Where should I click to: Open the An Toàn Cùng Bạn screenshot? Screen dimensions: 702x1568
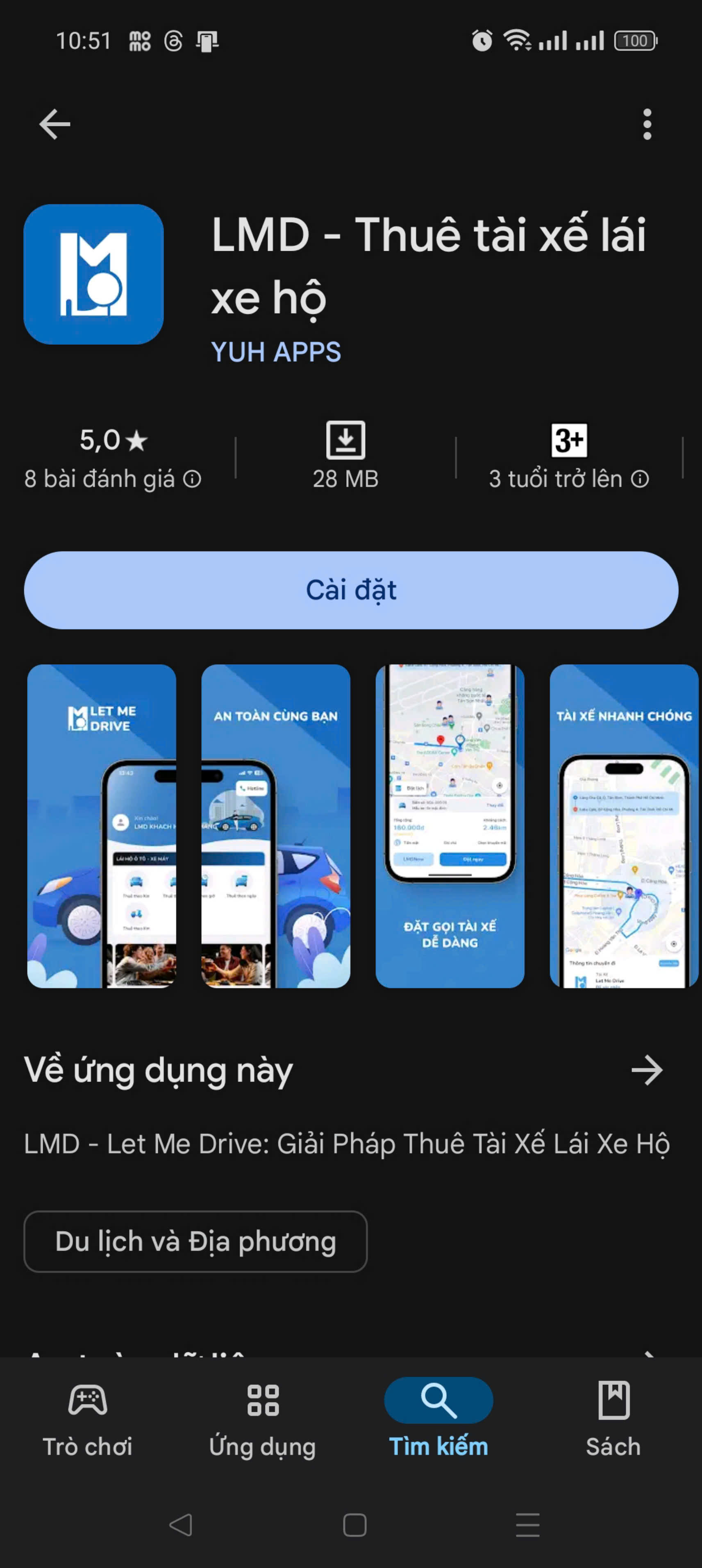(x=275, y=825)
